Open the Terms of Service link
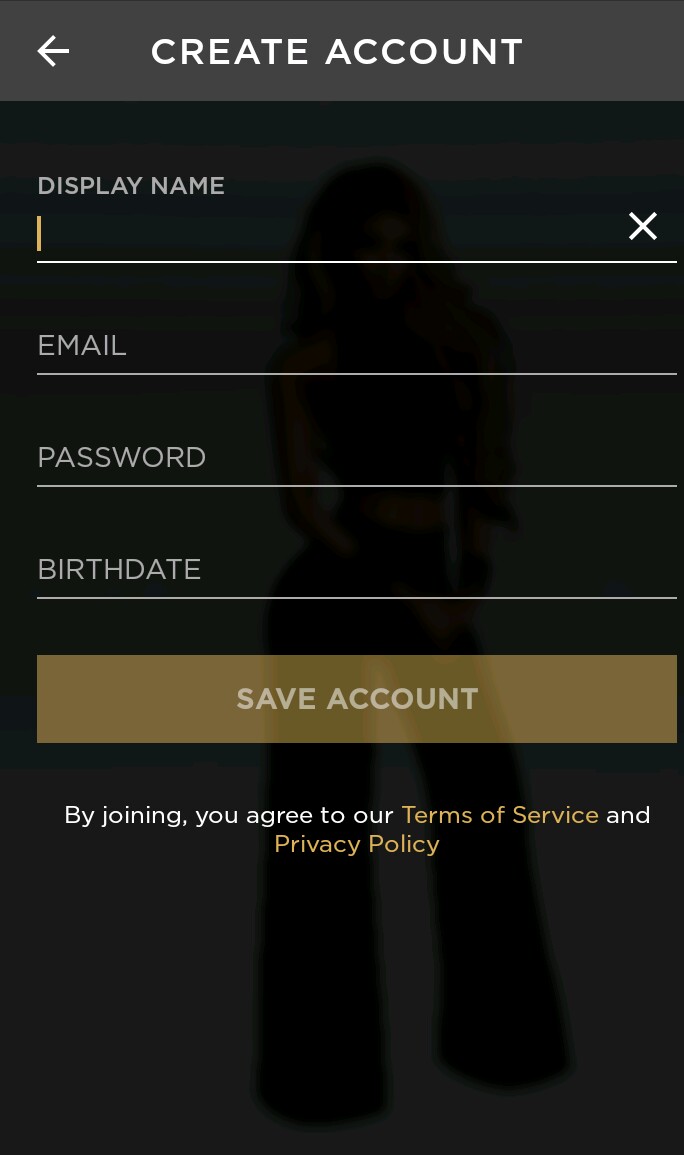684x1155 pixels. click(x=500, y=815)
